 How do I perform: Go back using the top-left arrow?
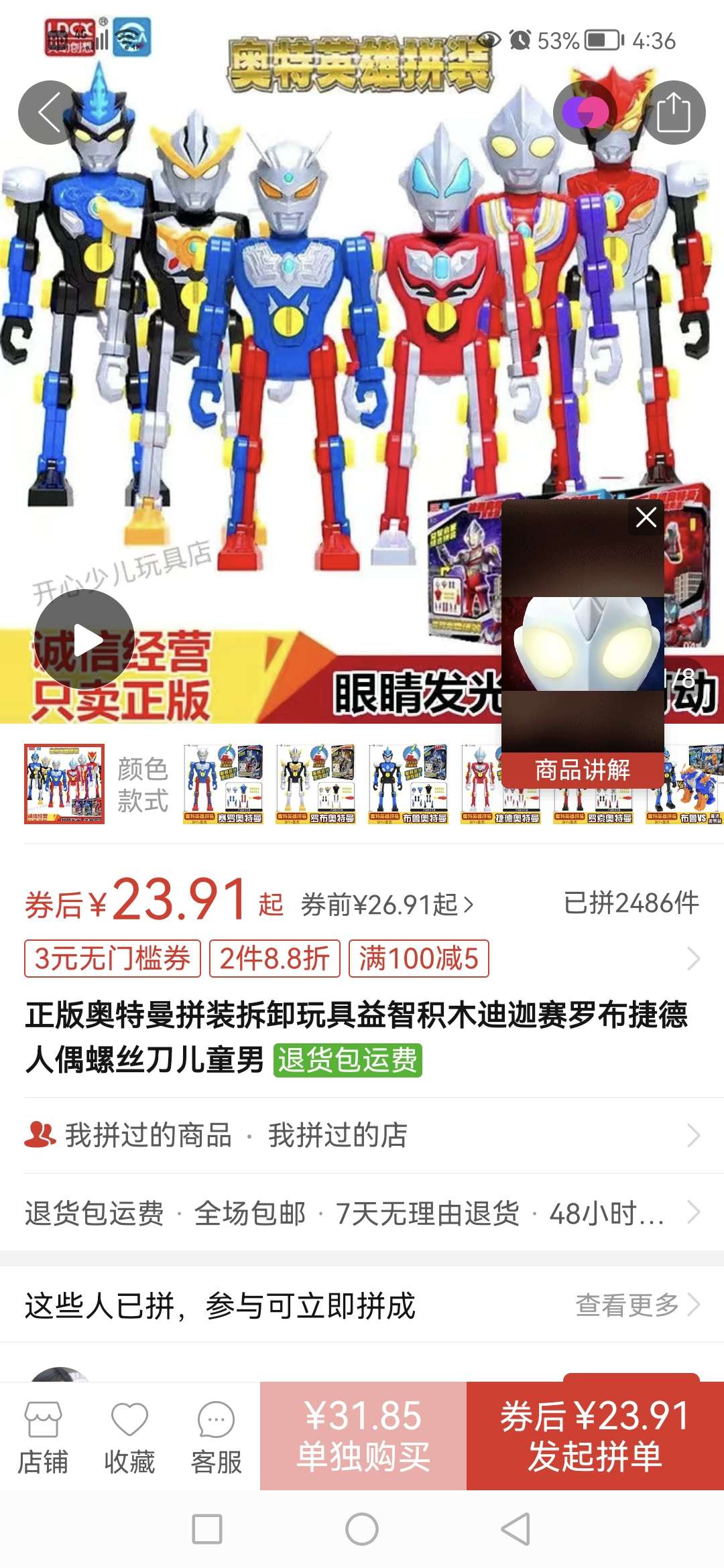(x=50, y=113)
